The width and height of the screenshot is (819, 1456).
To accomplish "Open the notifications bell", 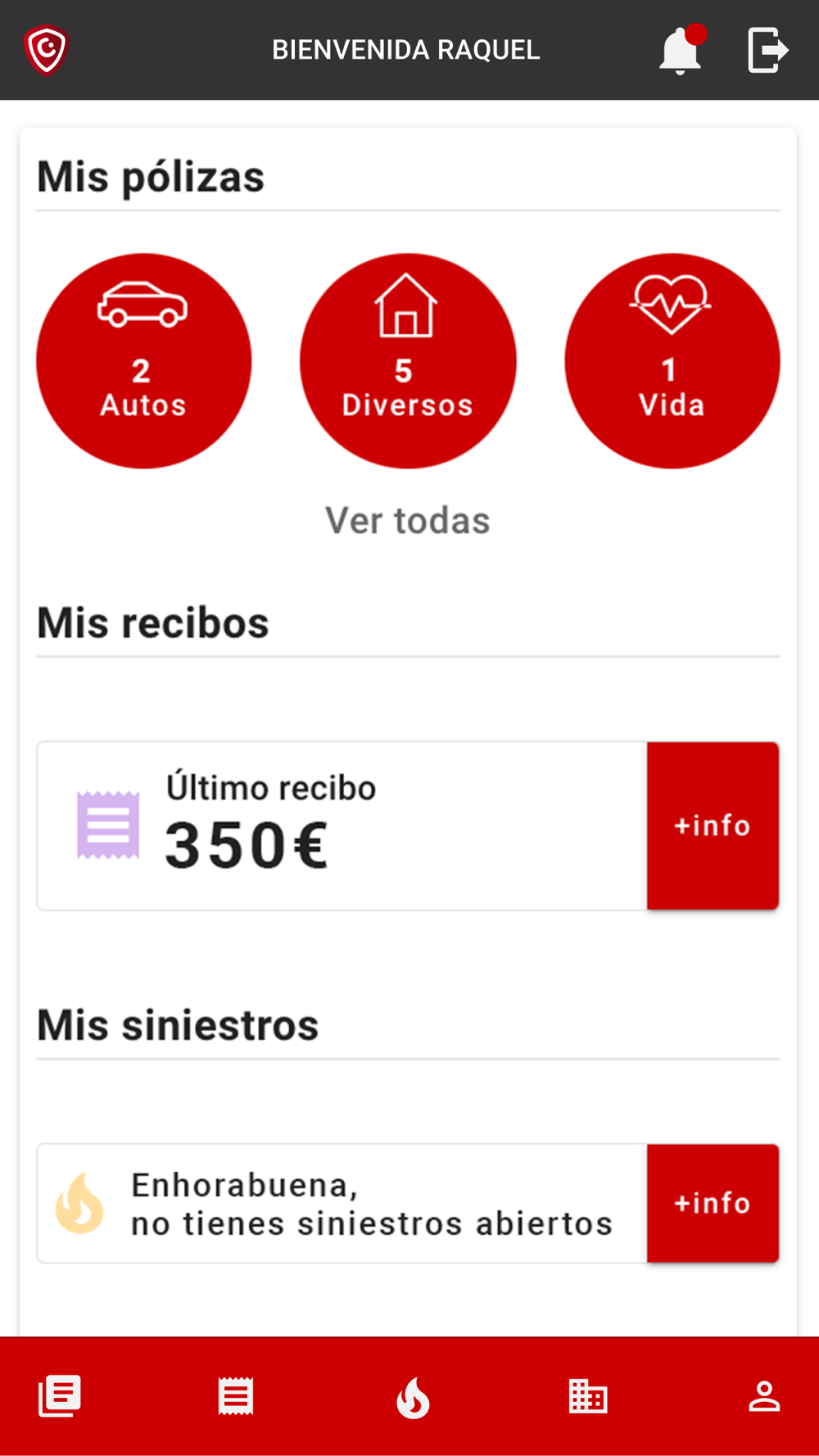I will (x=681, y=50).
